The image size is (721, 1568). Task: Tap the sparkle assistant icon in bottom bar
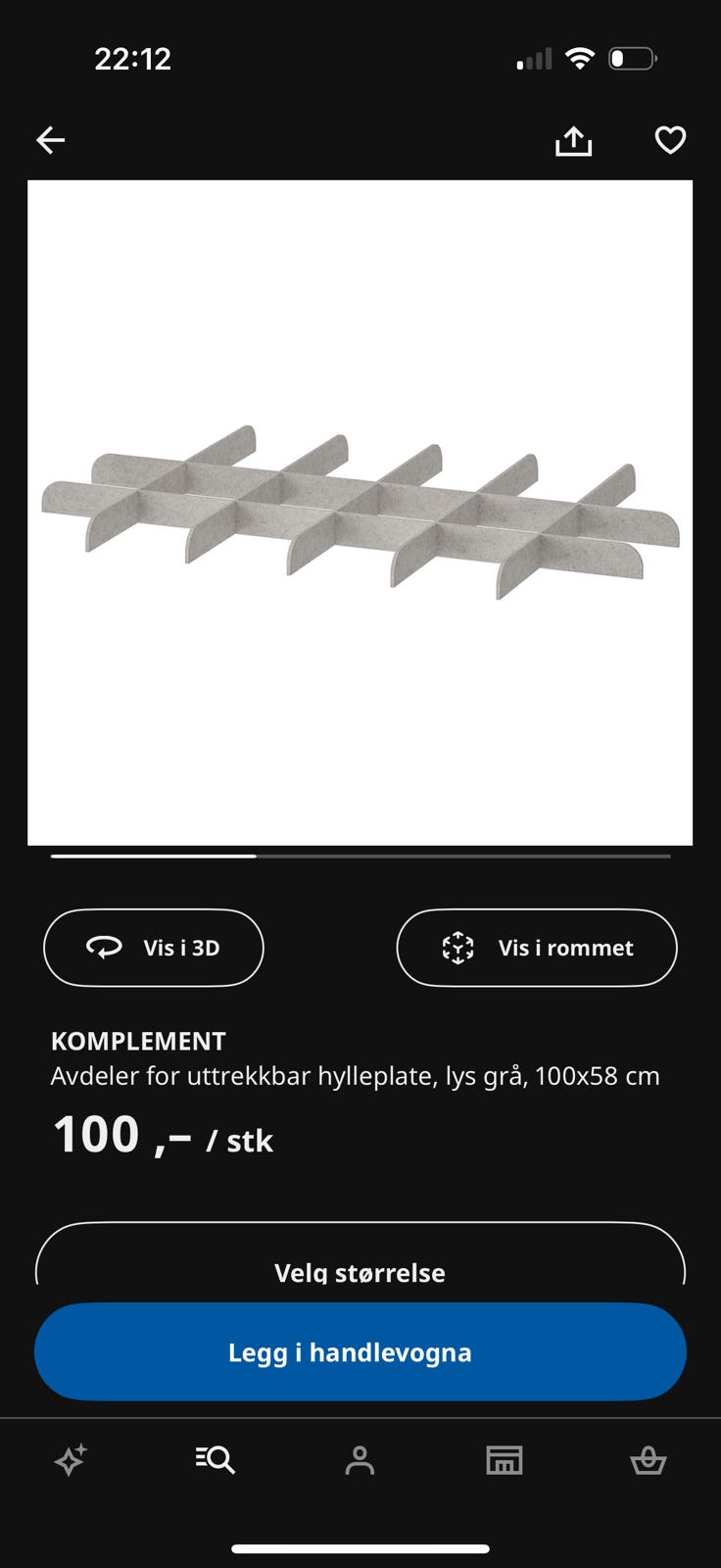coord(70,1459)
